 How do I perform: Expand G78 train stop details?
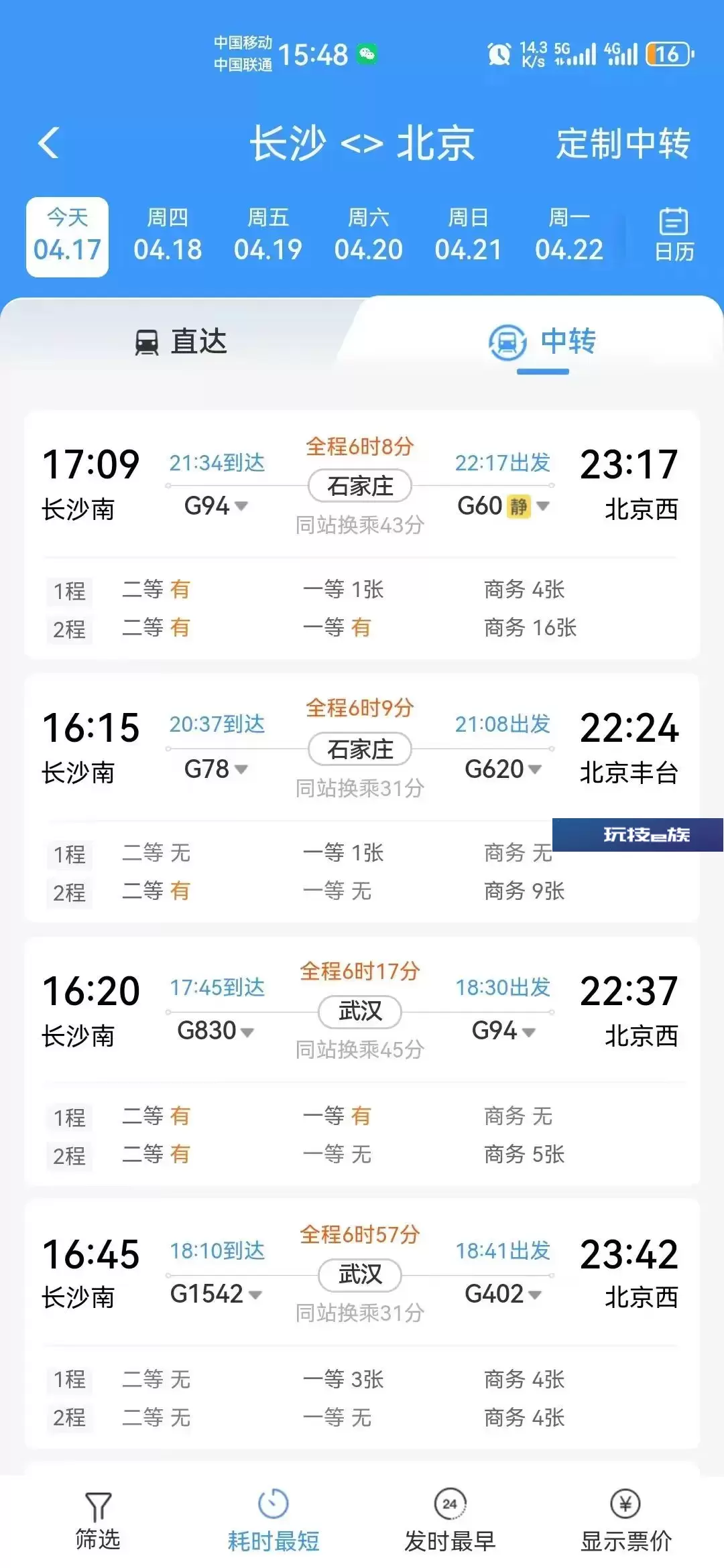216,769
